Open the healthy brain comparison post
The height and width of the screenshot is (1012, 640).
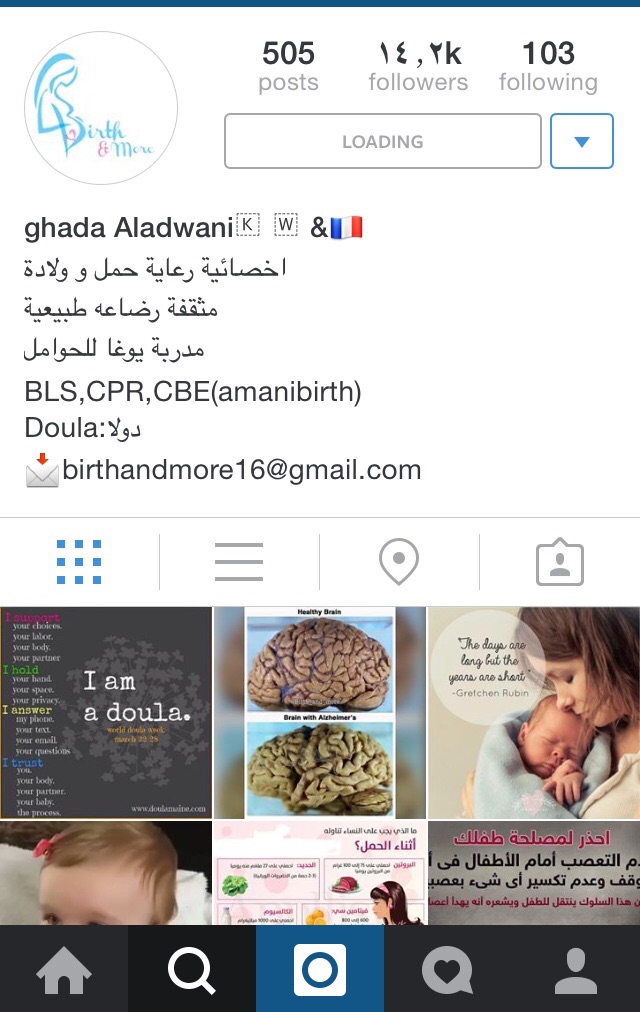(x=320, y=712)
